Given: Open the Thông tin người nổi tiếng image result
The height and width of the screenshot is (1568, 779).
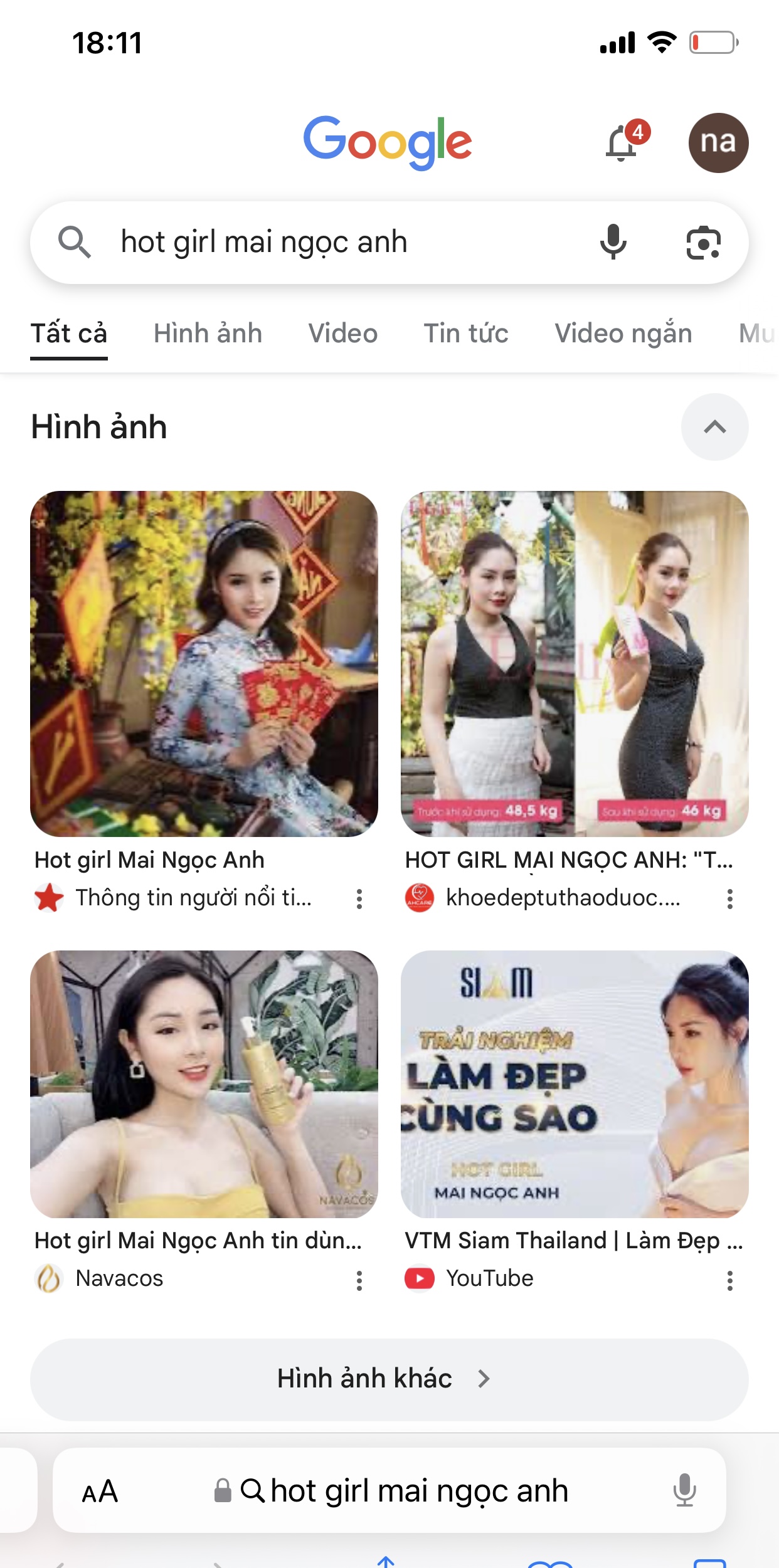Looking at the screenshot, I should coord(204,664).
